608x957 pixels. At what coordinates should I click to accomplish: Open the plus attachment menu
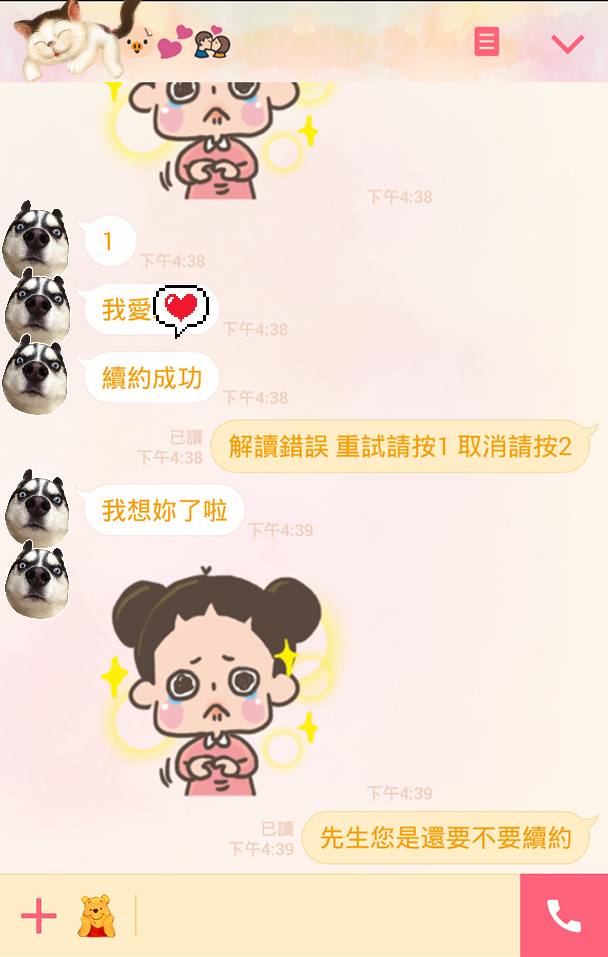click(x=39, y=915)
